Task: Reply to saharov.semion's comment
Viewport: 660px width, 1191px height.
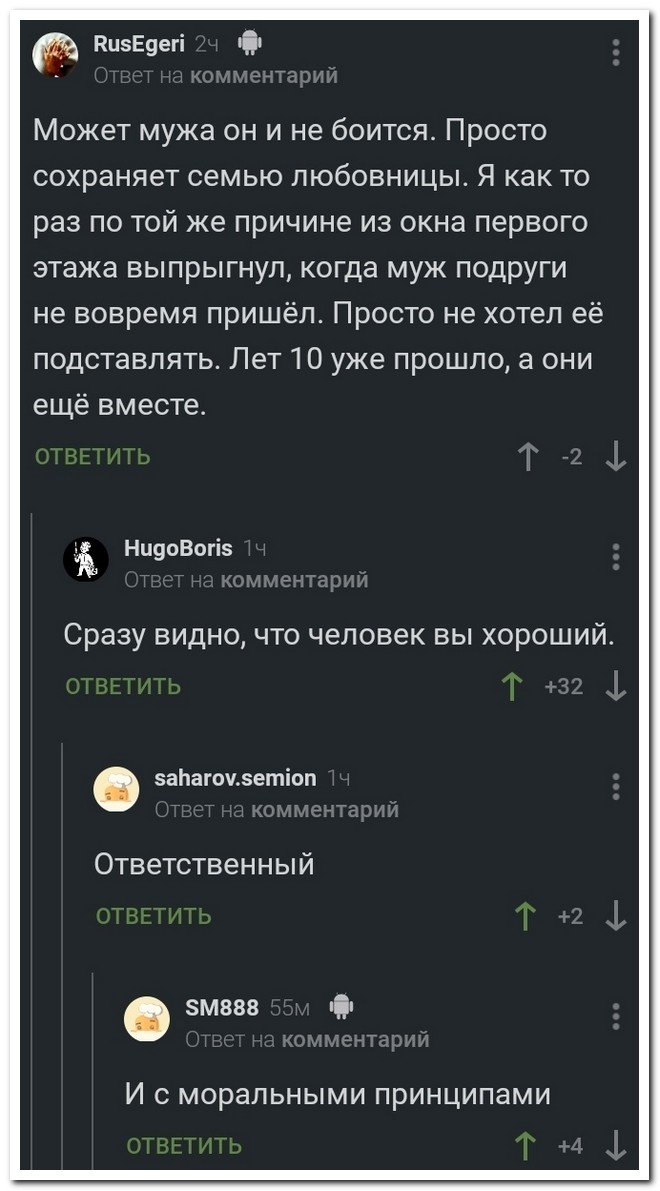Action: click(x=153, y=916)
